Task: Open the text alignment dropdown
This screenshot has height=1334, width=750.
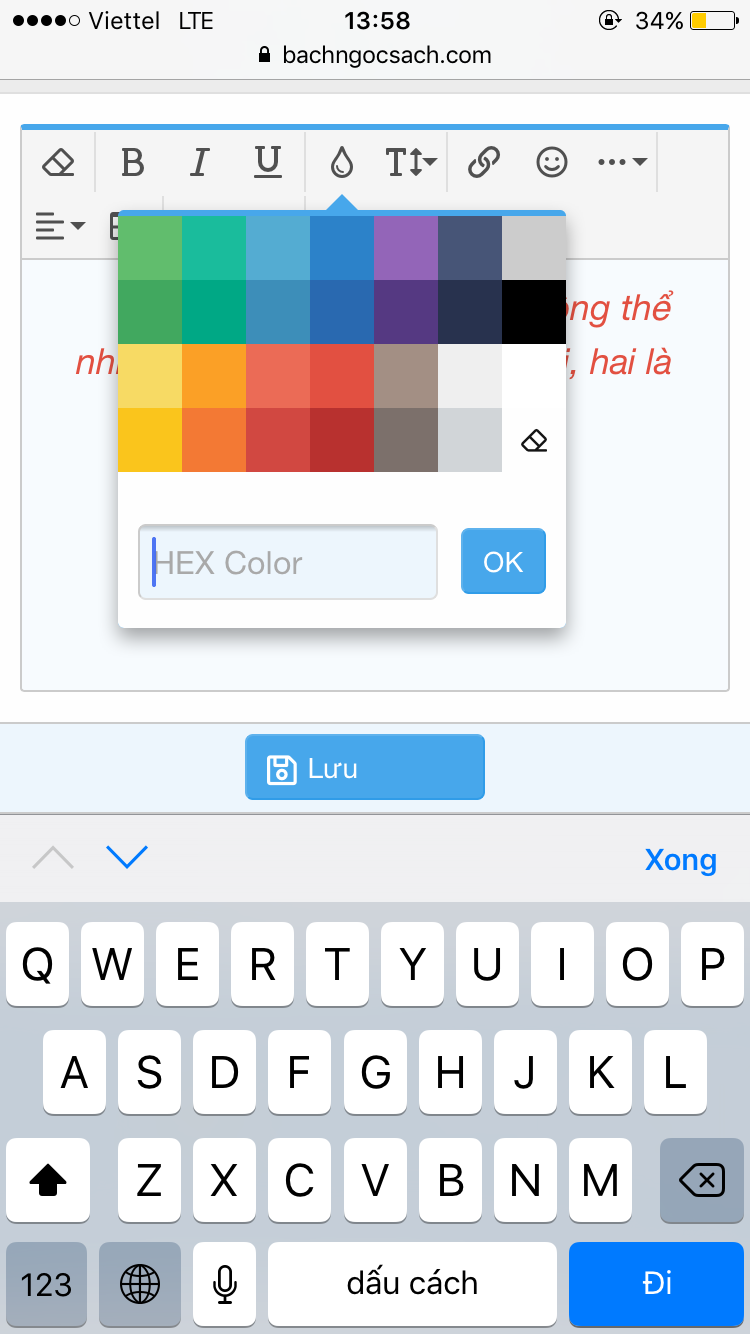Action: [x=60, y=226]
